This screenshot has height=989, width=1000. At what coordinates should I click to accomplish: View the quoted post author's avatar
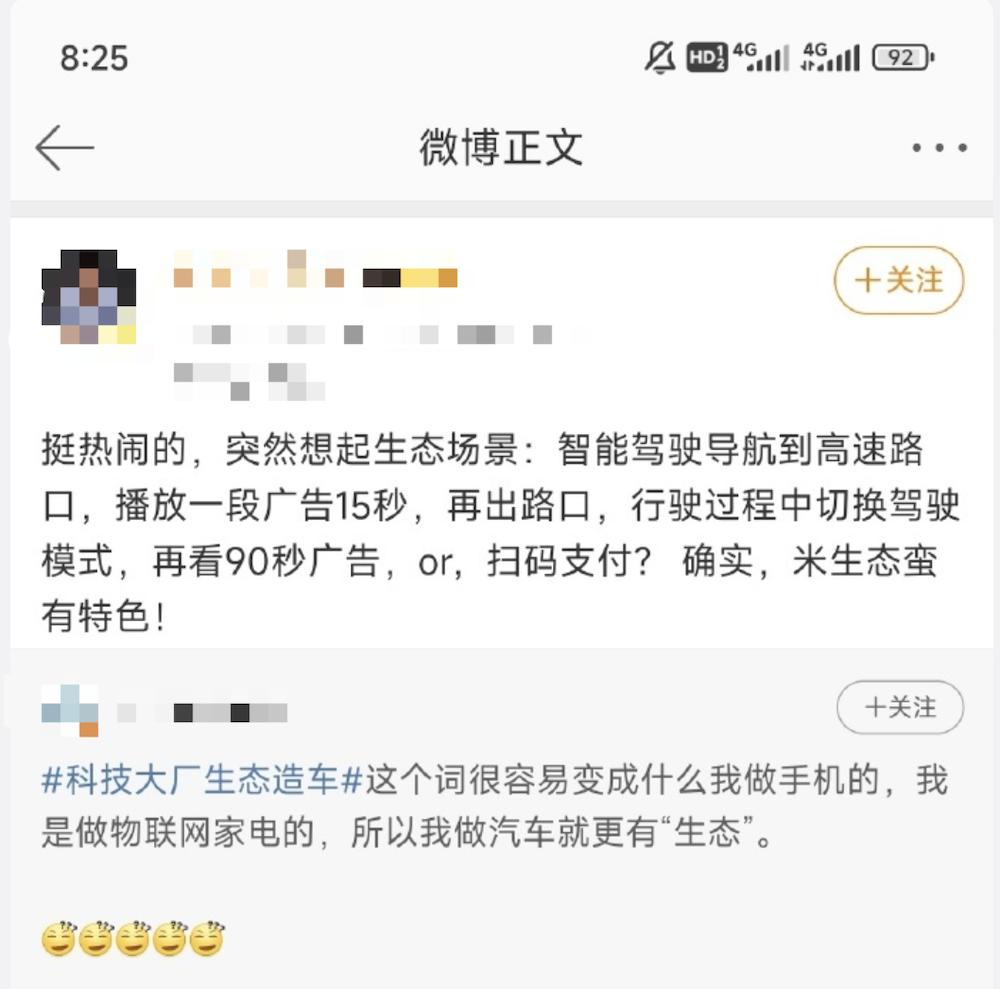pos(70,711)
